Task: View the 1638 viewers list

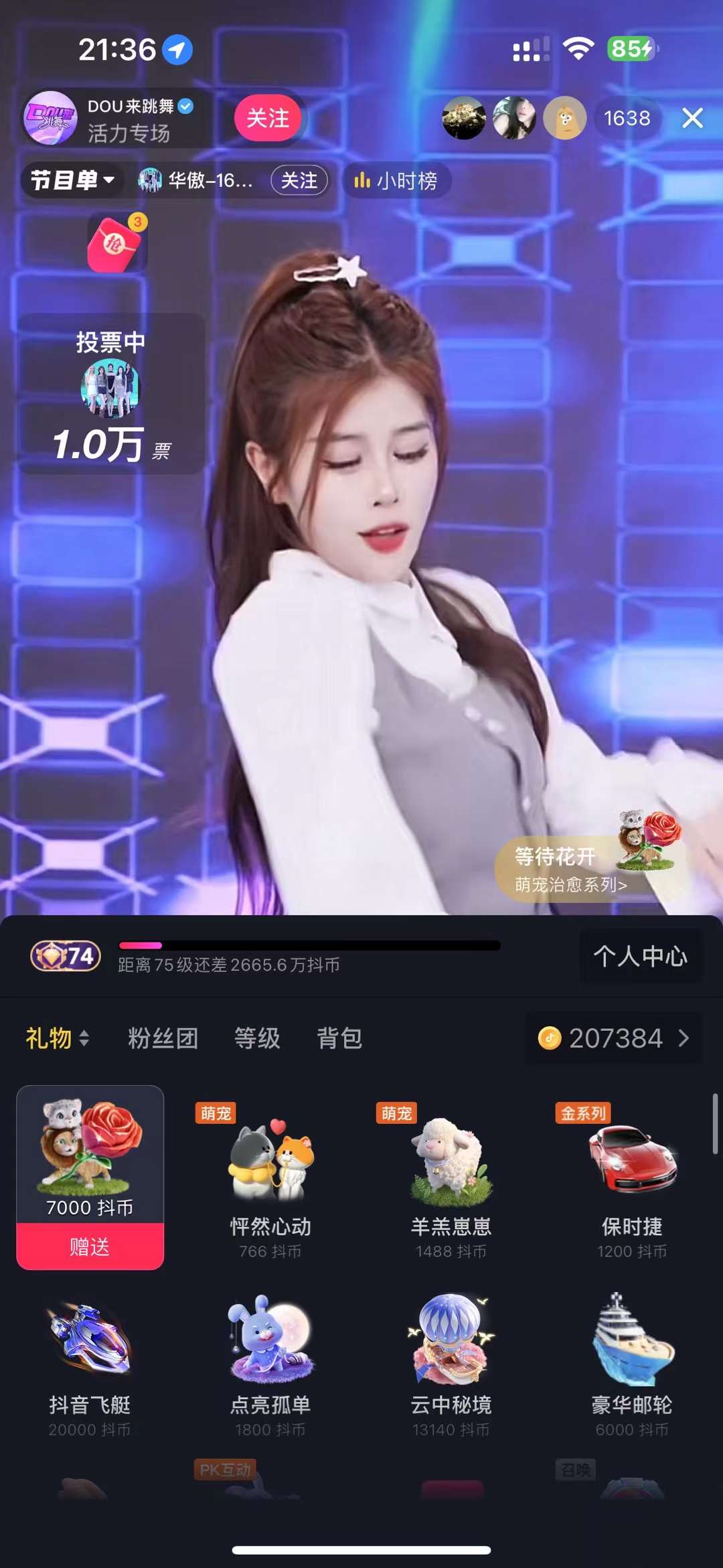Action: (x=627, y=119)
